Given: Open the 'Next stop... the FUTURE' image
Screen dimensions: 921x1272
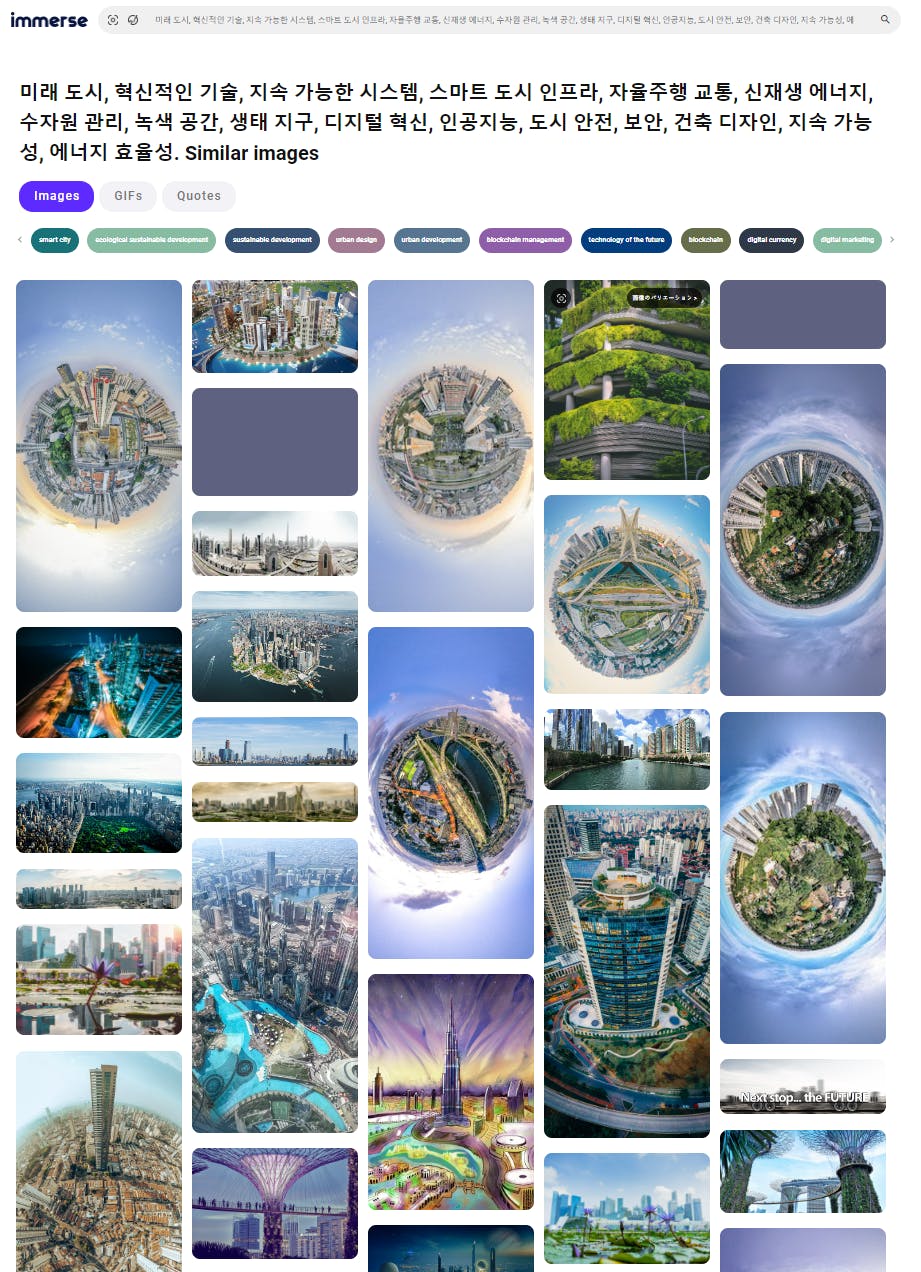Looking at the screenshot, I should [802, 1087].
